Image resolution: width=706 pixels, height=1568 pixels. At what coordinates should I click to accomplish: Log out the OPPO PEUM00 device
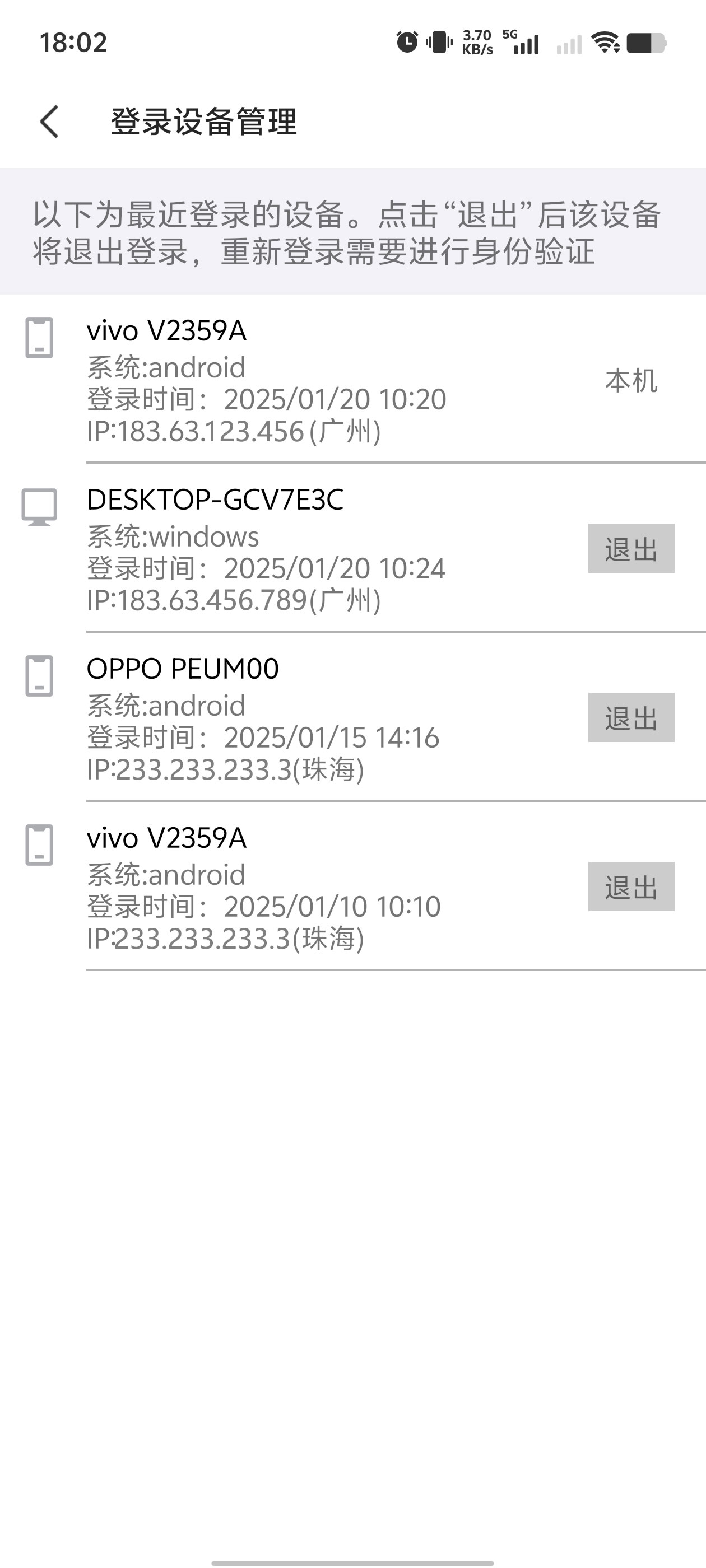click(630, 718)
